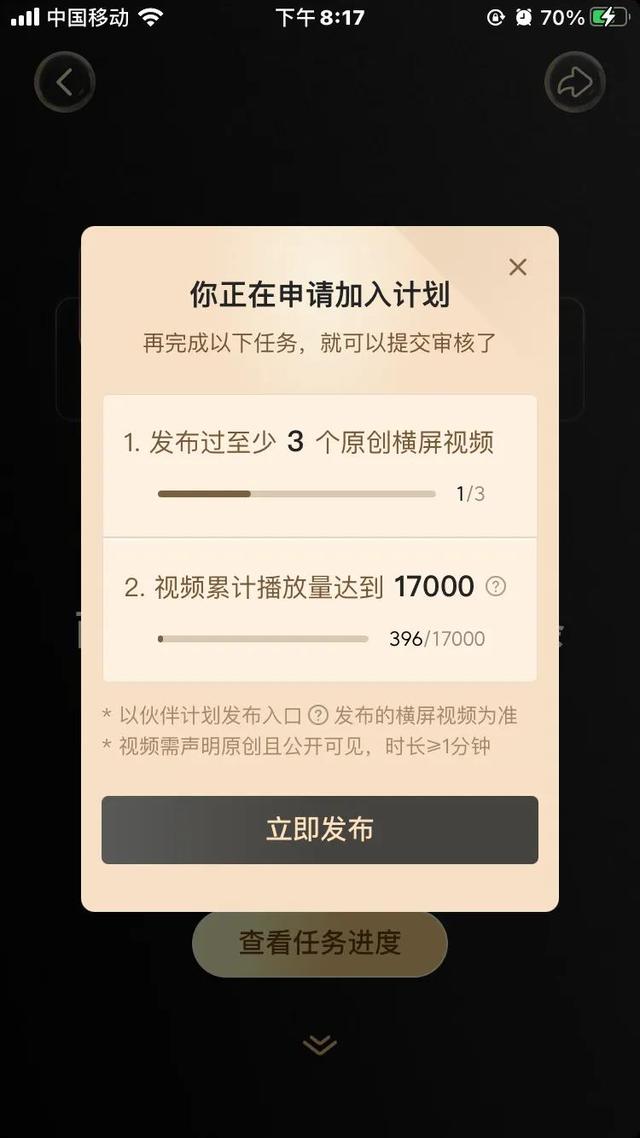The width and height of the screenshot is (640, 1138).
Task: Open help icon beside 17000 播放量
Action: [495, 587]
